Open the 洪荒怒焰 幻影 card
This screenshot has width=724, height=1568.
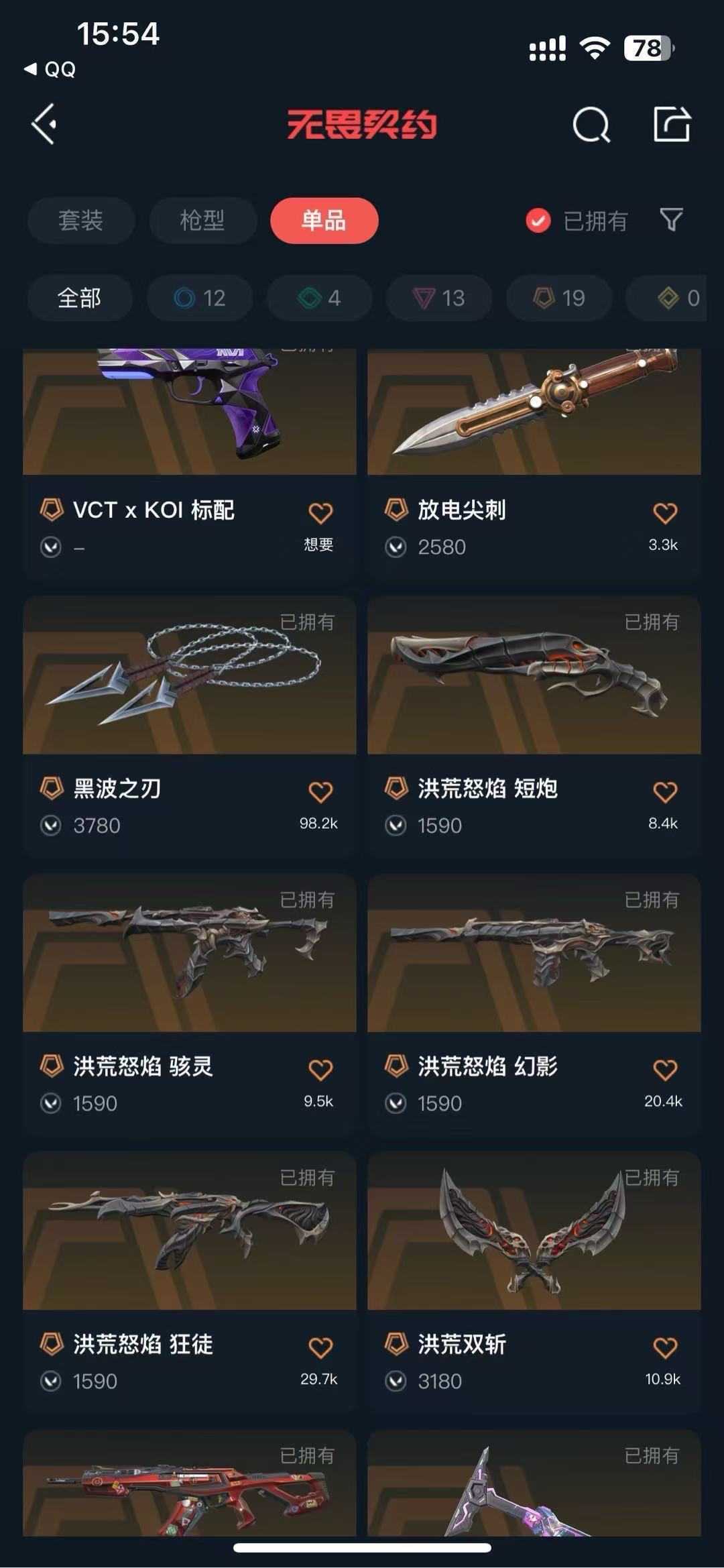(x=534, y=1004)
